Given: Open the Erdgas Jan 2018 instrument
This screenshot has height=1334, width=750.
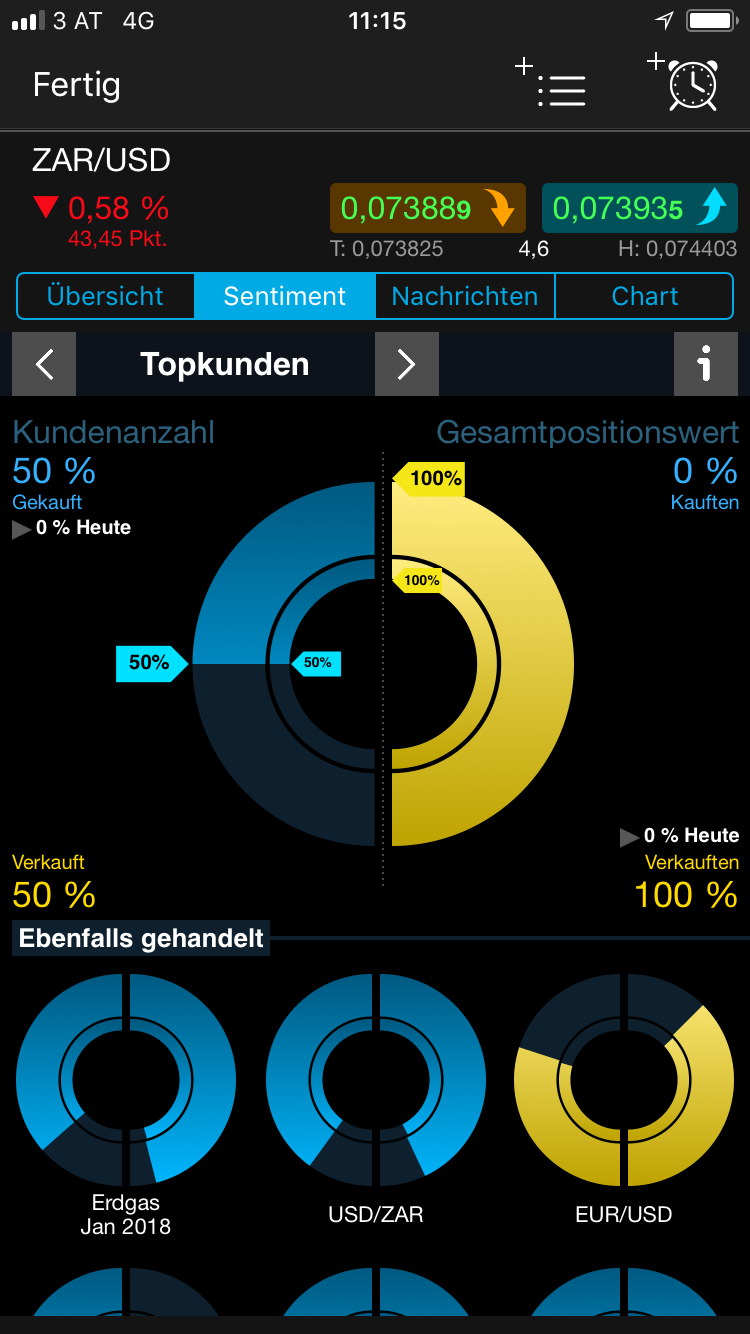Looking at the screenshot, I should click(x=125, y=1080).
